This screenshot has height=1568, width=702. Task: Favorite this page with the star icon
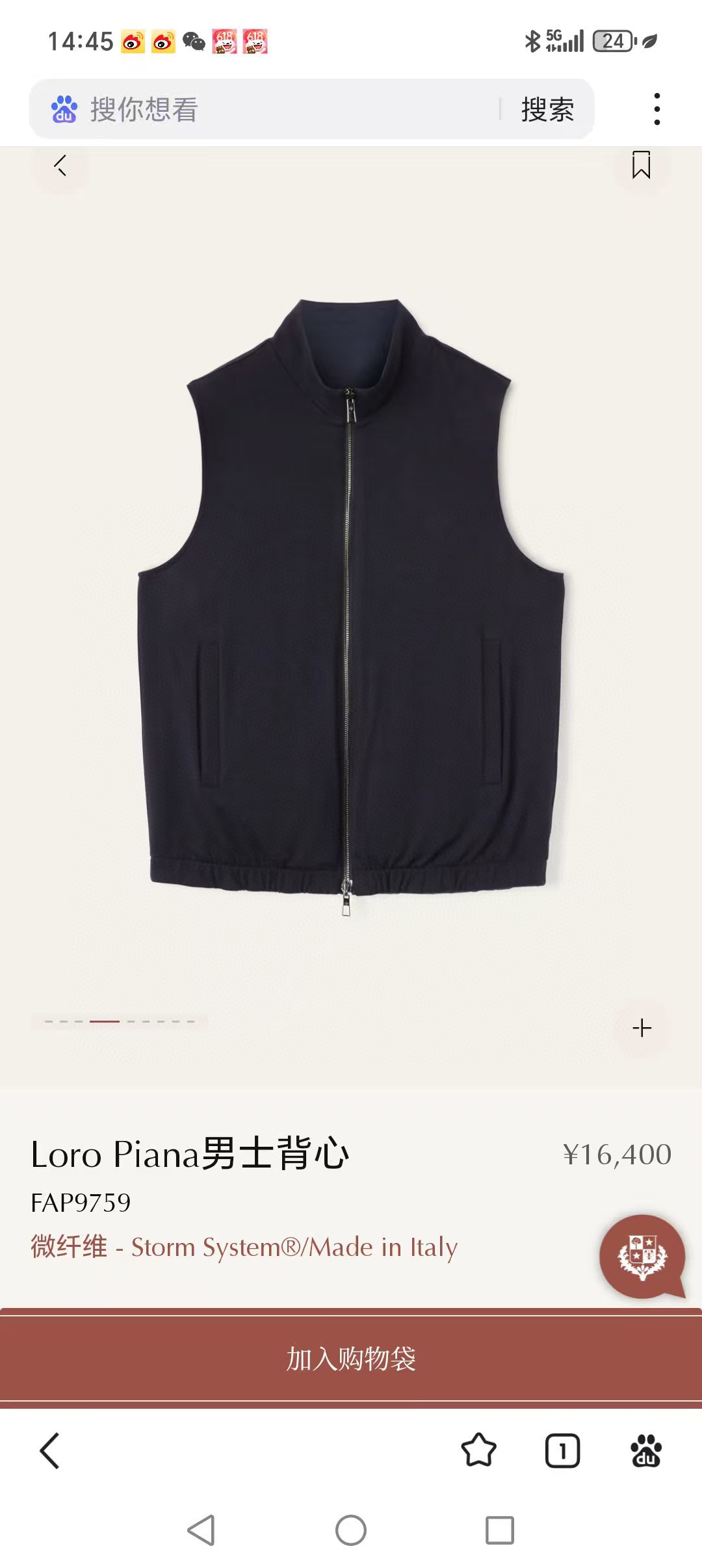click(x=478, y=1450)
